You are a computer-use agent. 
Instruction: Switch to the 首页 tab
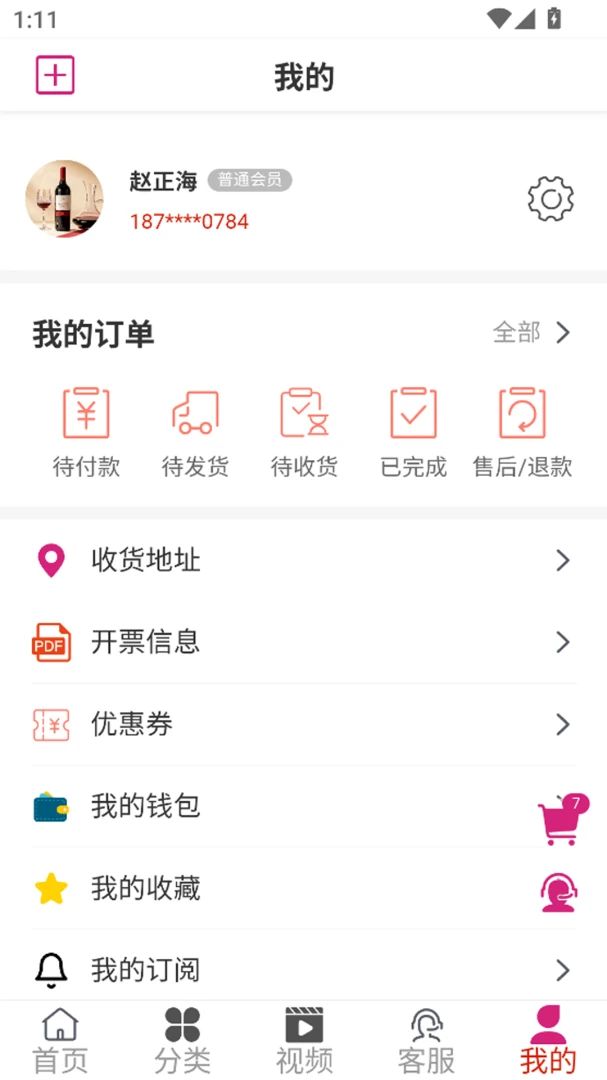pos(61,1040)
